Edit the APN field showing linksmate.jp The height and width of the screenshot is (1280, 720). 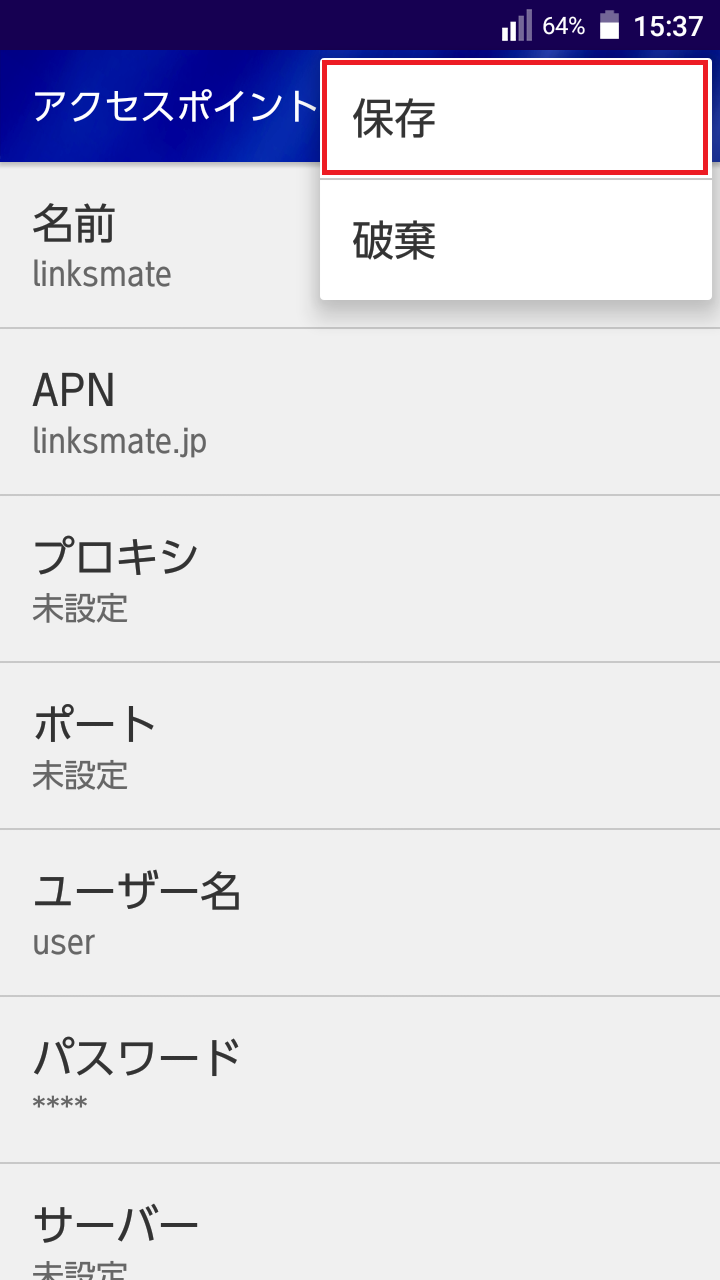[150, 412]
